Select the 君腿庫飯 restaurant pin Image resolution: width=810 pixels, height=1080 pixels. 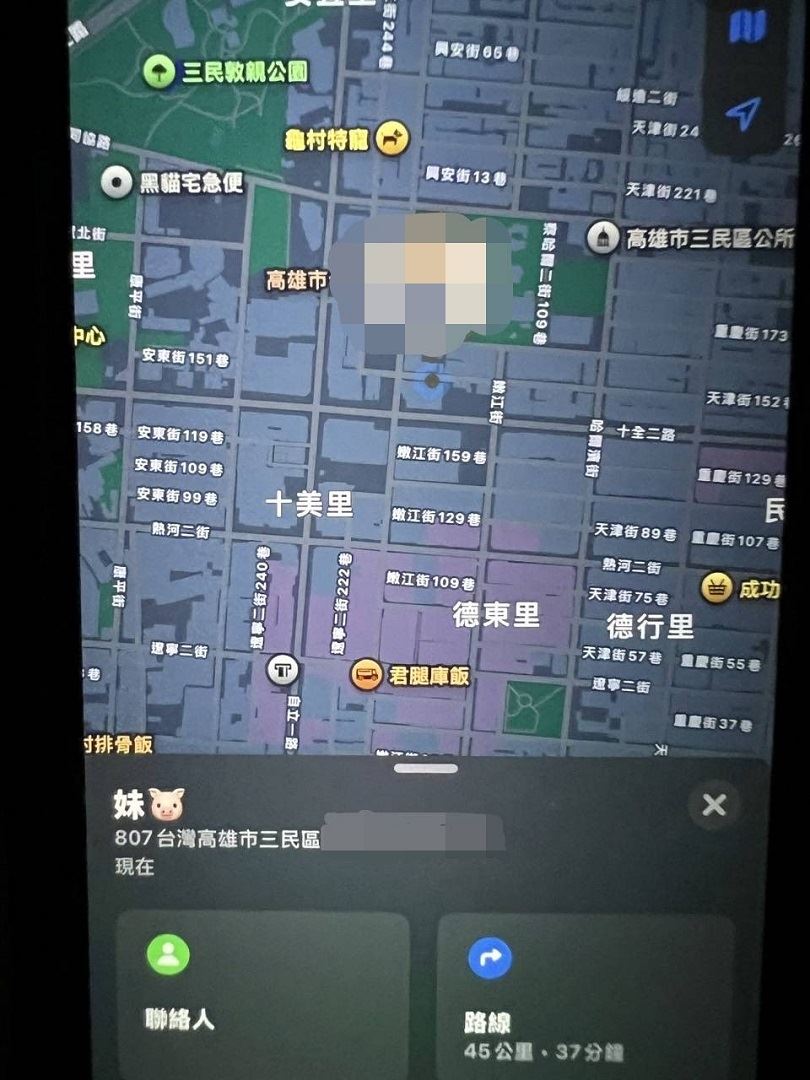366,677
